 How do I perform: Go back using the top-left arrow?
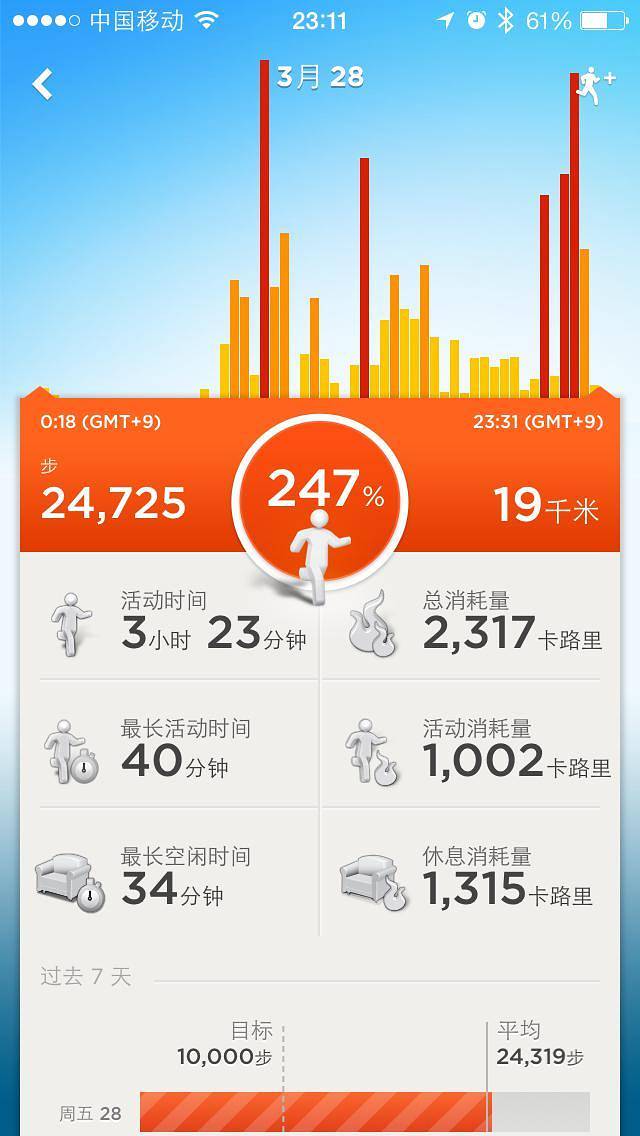(43, 84)
